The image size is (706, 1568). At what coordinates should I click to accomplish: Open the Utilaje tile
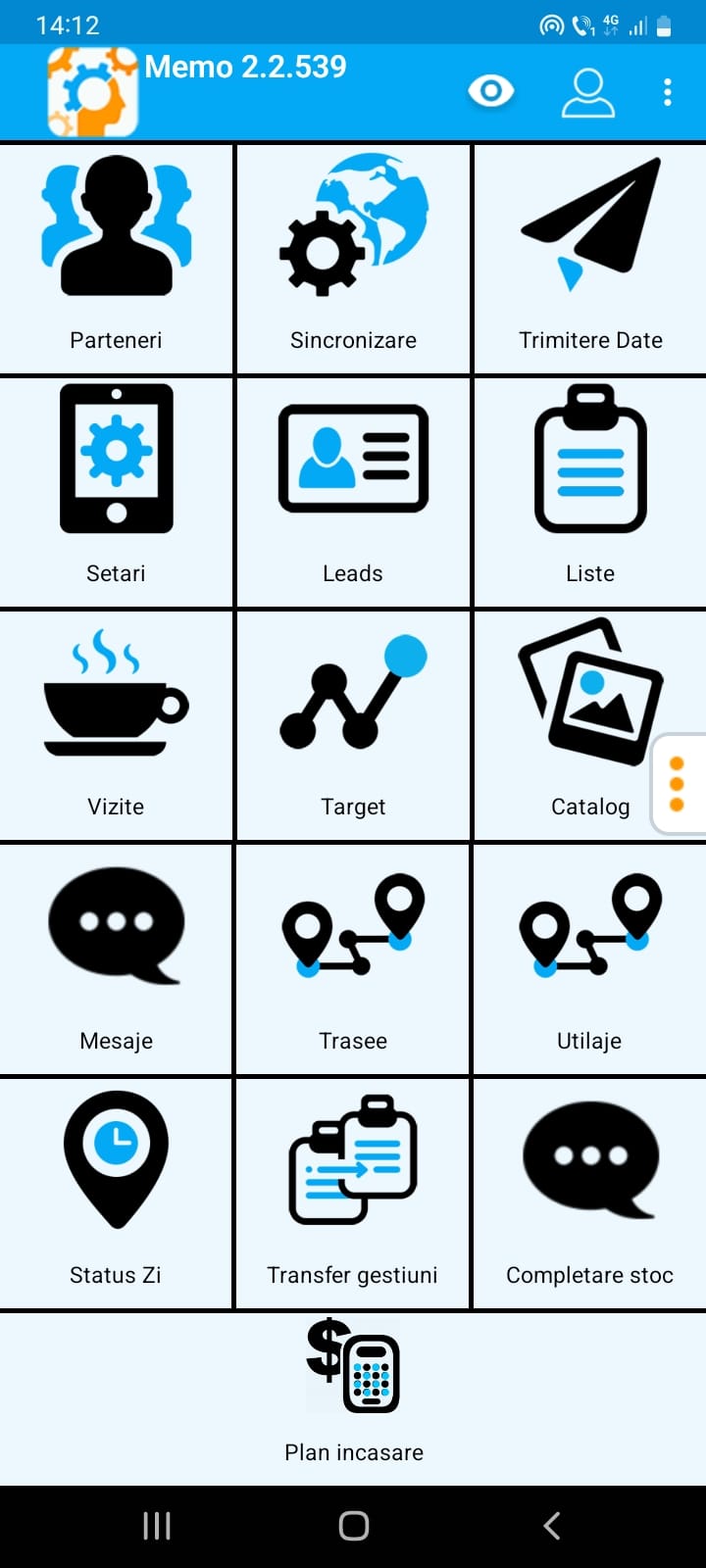(x=590, y=958)
